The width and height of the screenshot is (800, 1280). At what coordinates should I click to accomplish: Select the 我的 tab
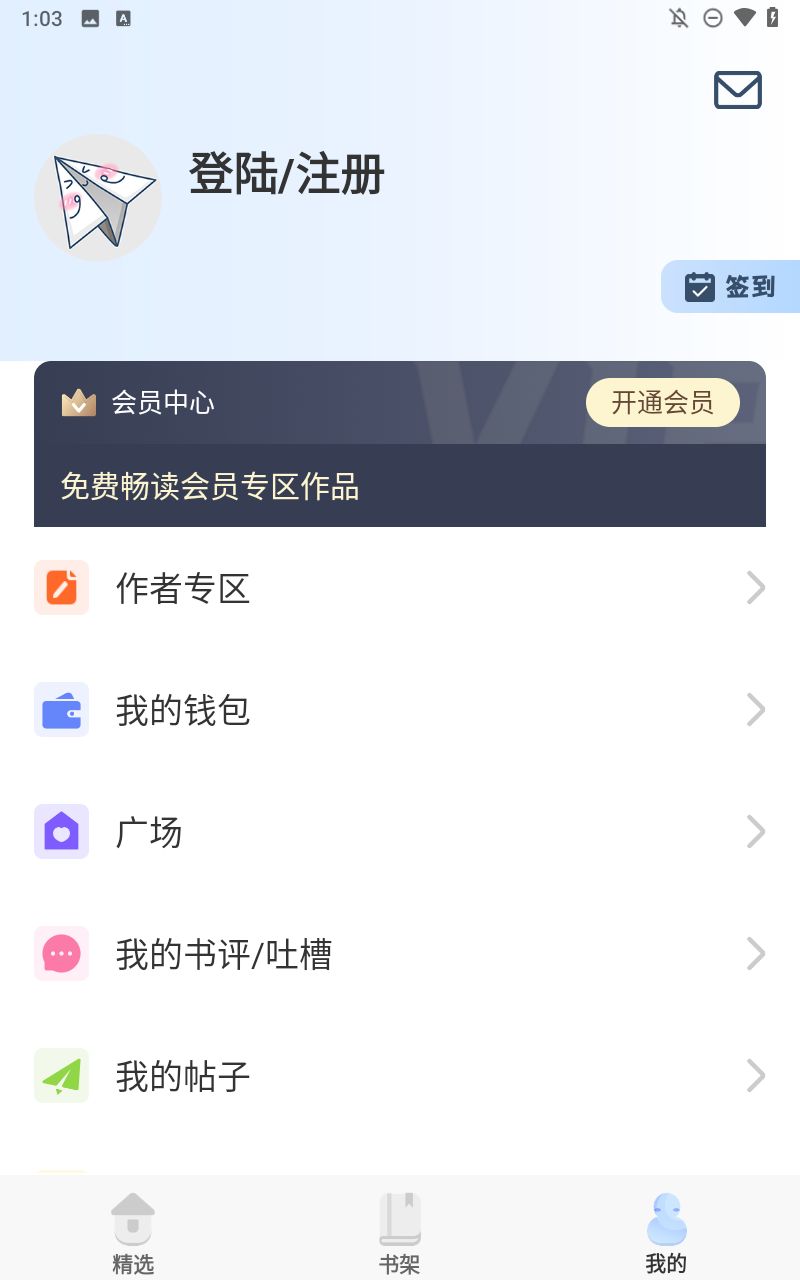666,1232
